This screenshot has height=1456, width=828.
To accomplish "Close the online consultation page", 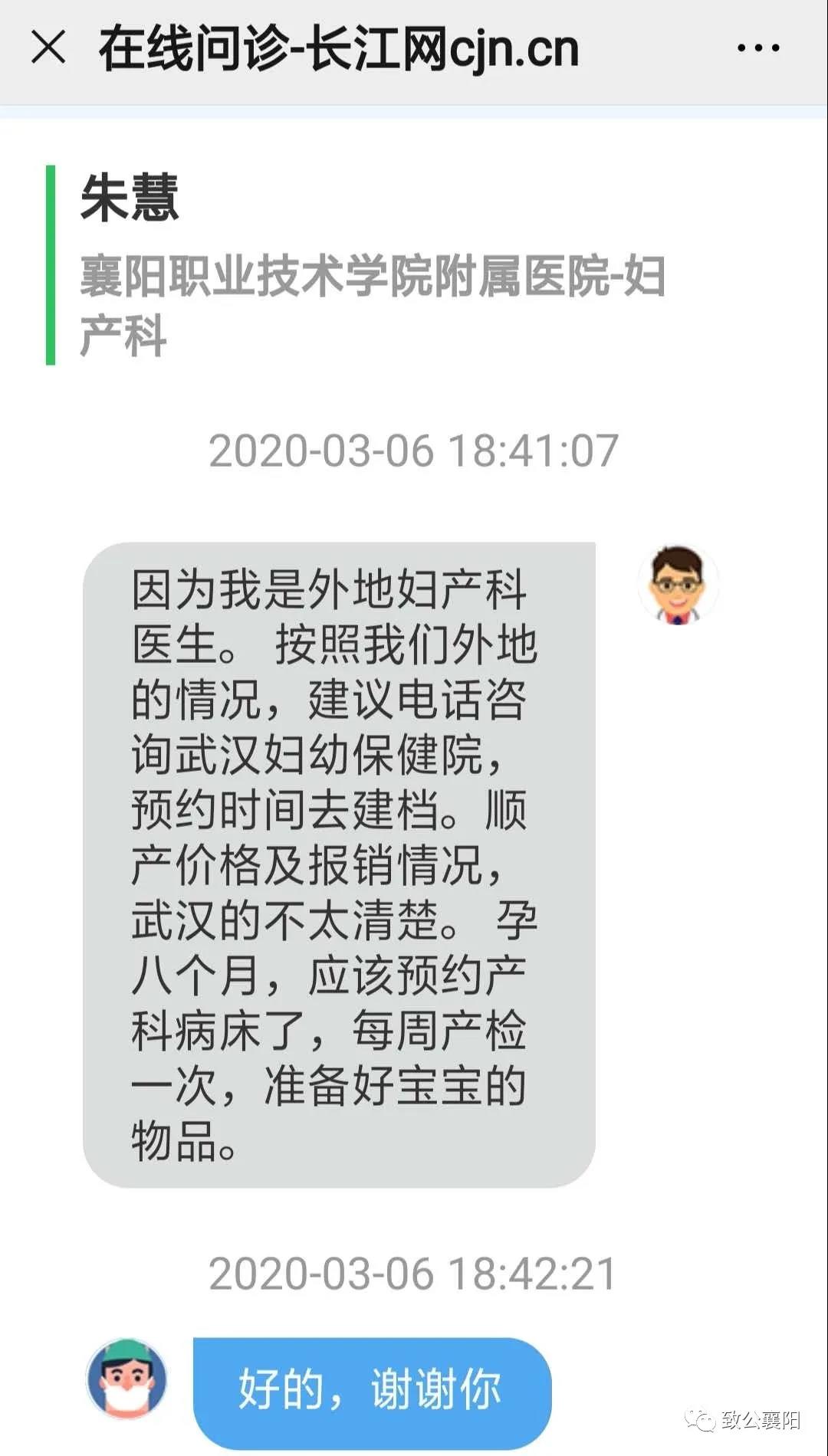I will [48, 48].
